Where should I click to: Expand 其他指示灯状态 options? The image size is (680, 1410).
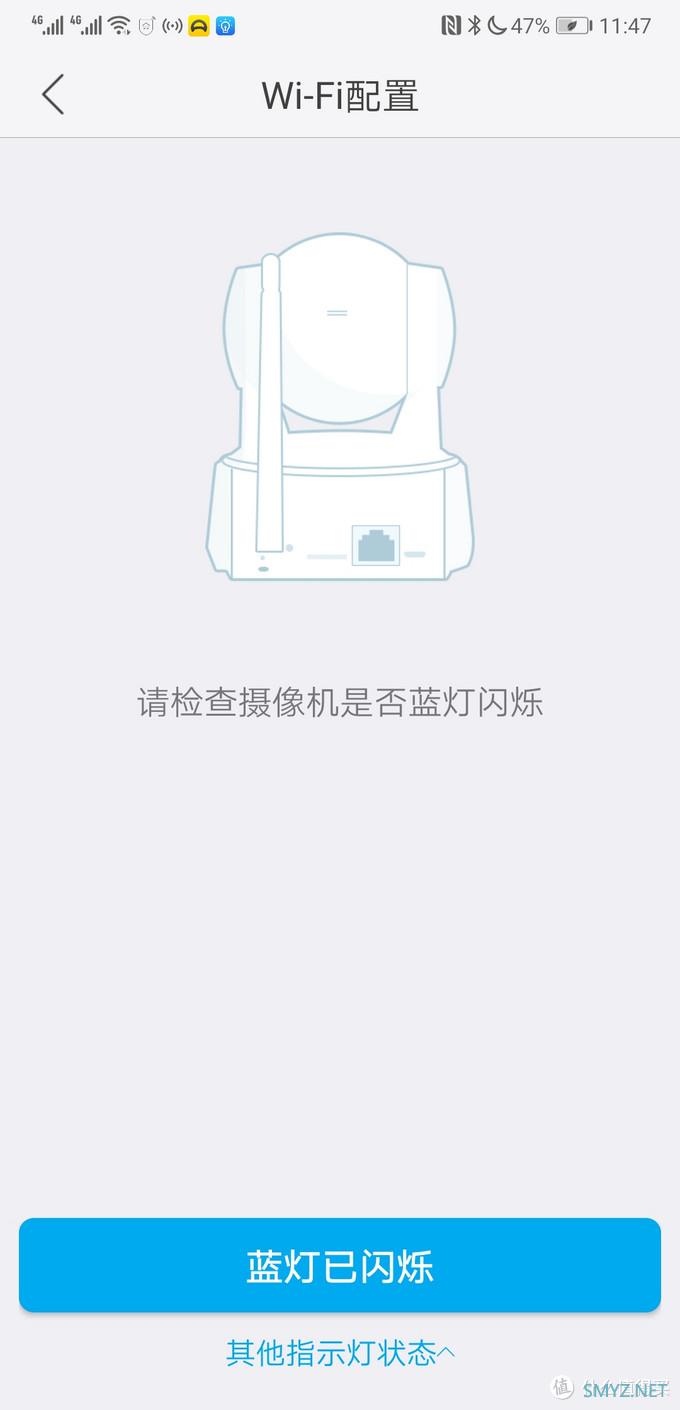click(x=340, y=1353)
